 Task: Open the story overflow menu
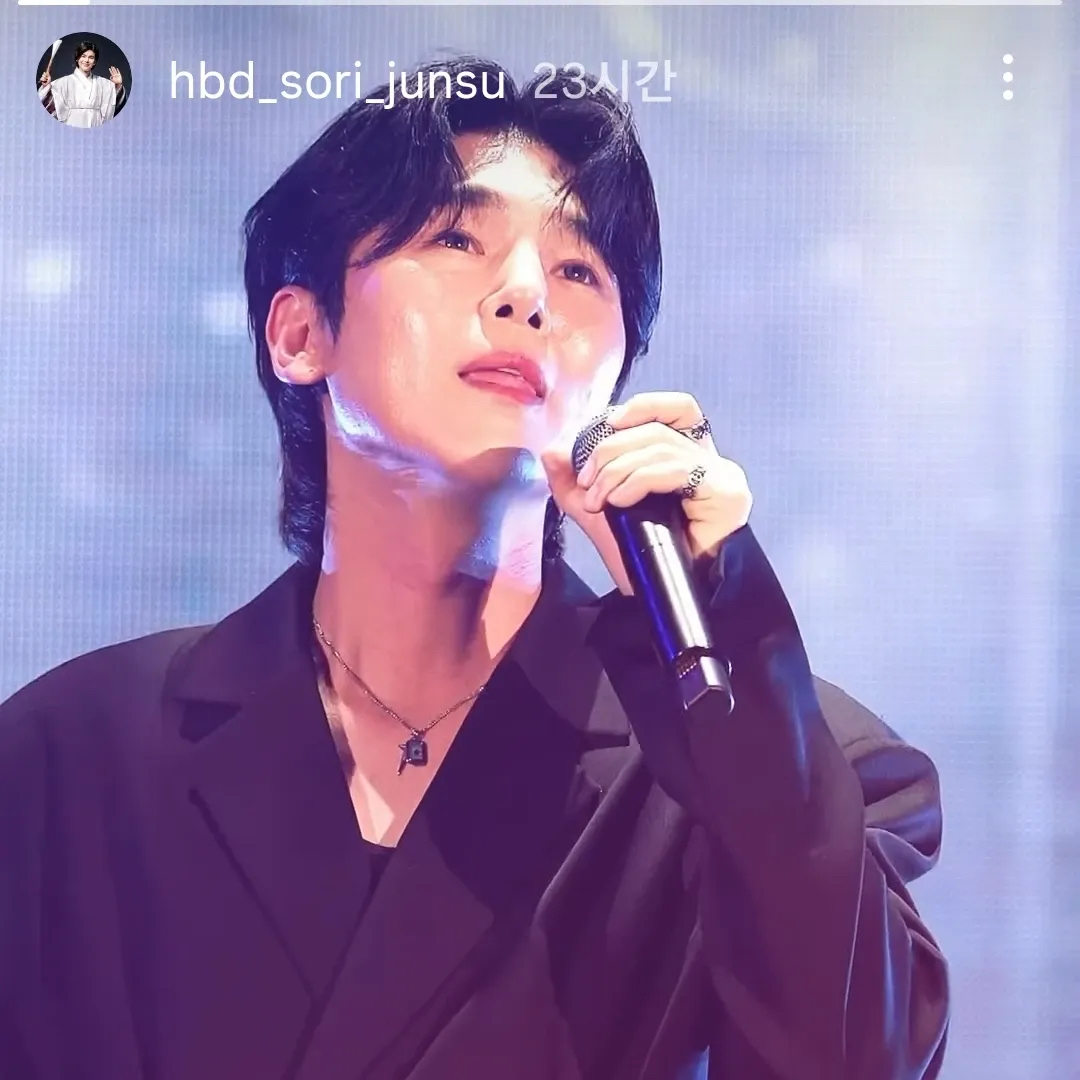pos(1007,78)
